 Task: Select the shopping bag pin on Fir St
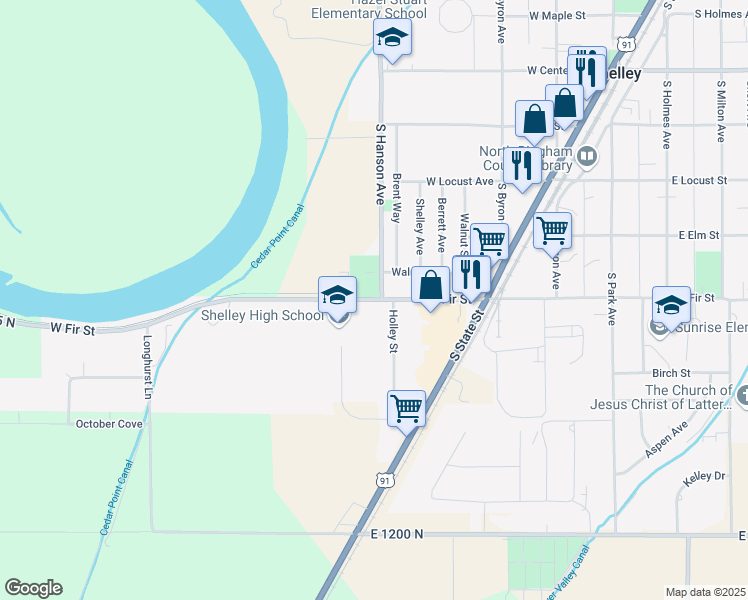pos(430,286)
